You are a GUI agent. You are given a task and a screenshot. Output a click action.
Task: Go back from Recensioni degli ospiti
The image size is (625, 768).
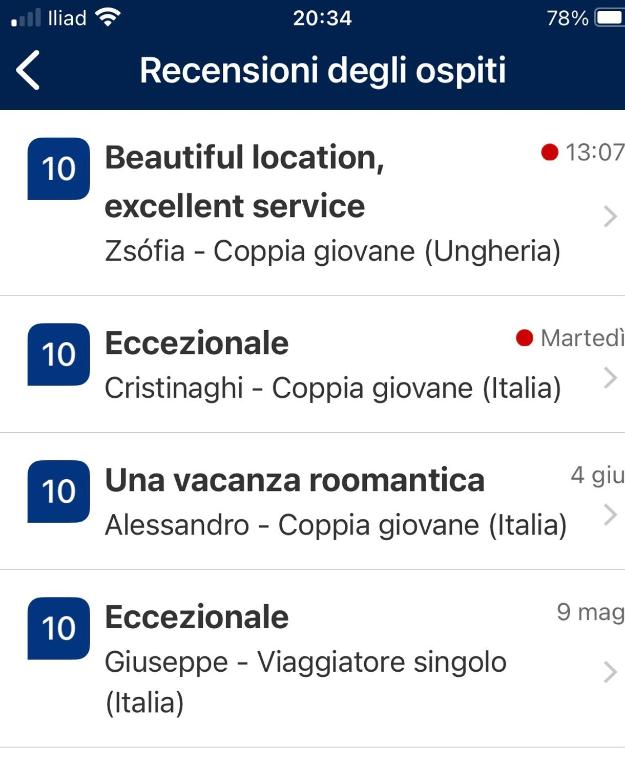[29, 71]
